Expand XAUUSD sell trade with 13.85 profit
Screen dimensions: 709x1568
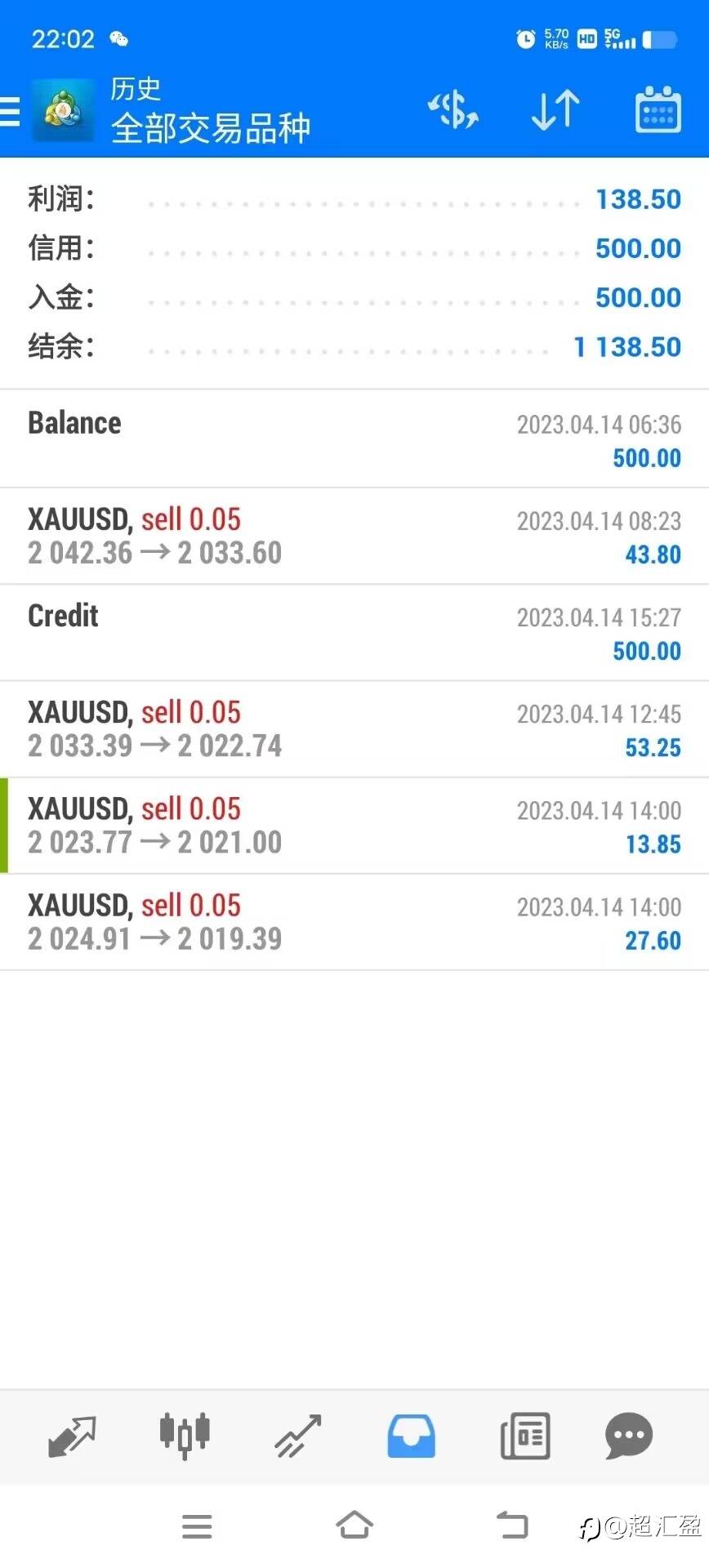(354, 826)
